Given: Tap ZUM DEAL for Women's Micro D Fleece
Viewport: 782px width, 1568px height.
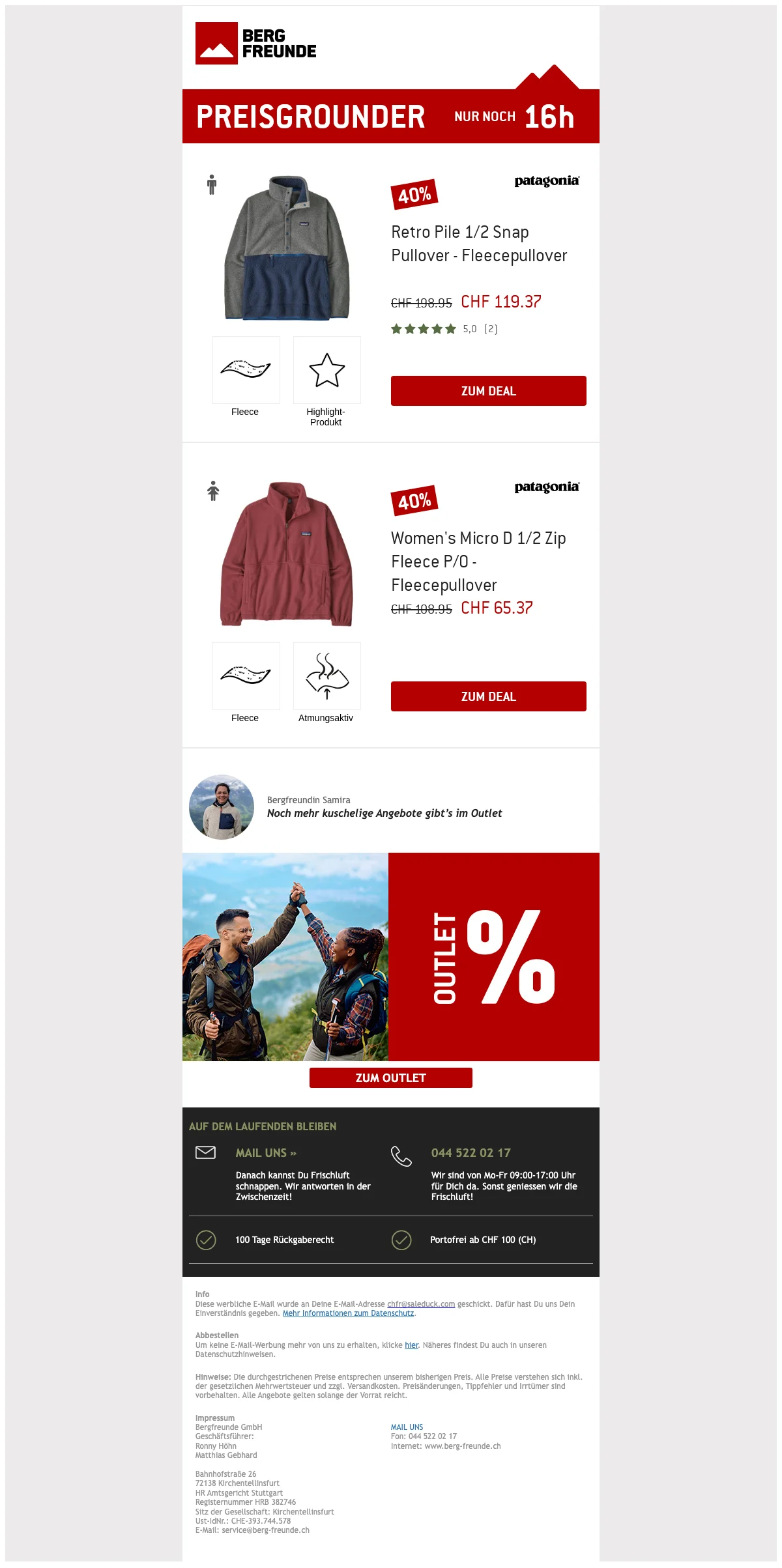Looking at the screenshot, I should (488, 696).
